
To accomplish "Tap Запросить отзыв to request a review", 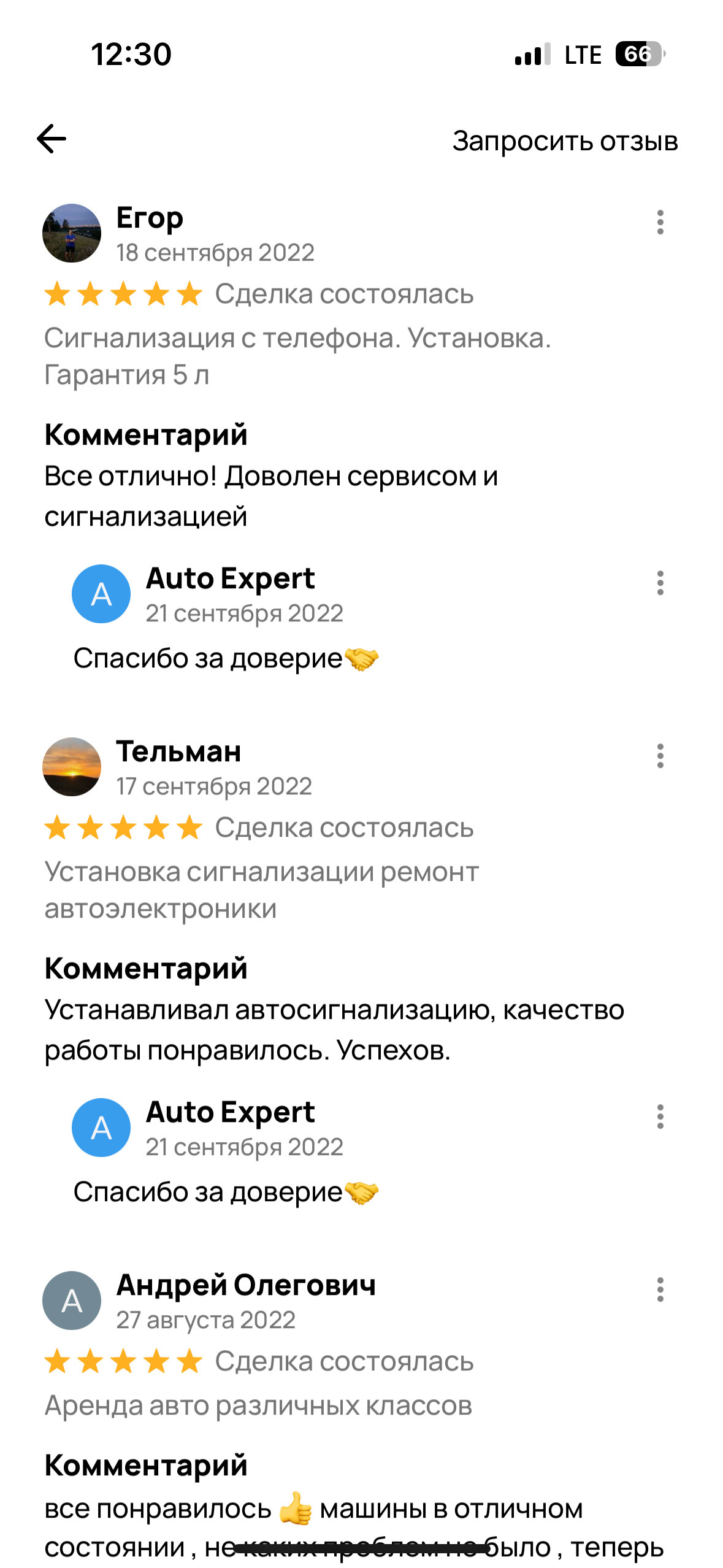I will coord(565,141).
